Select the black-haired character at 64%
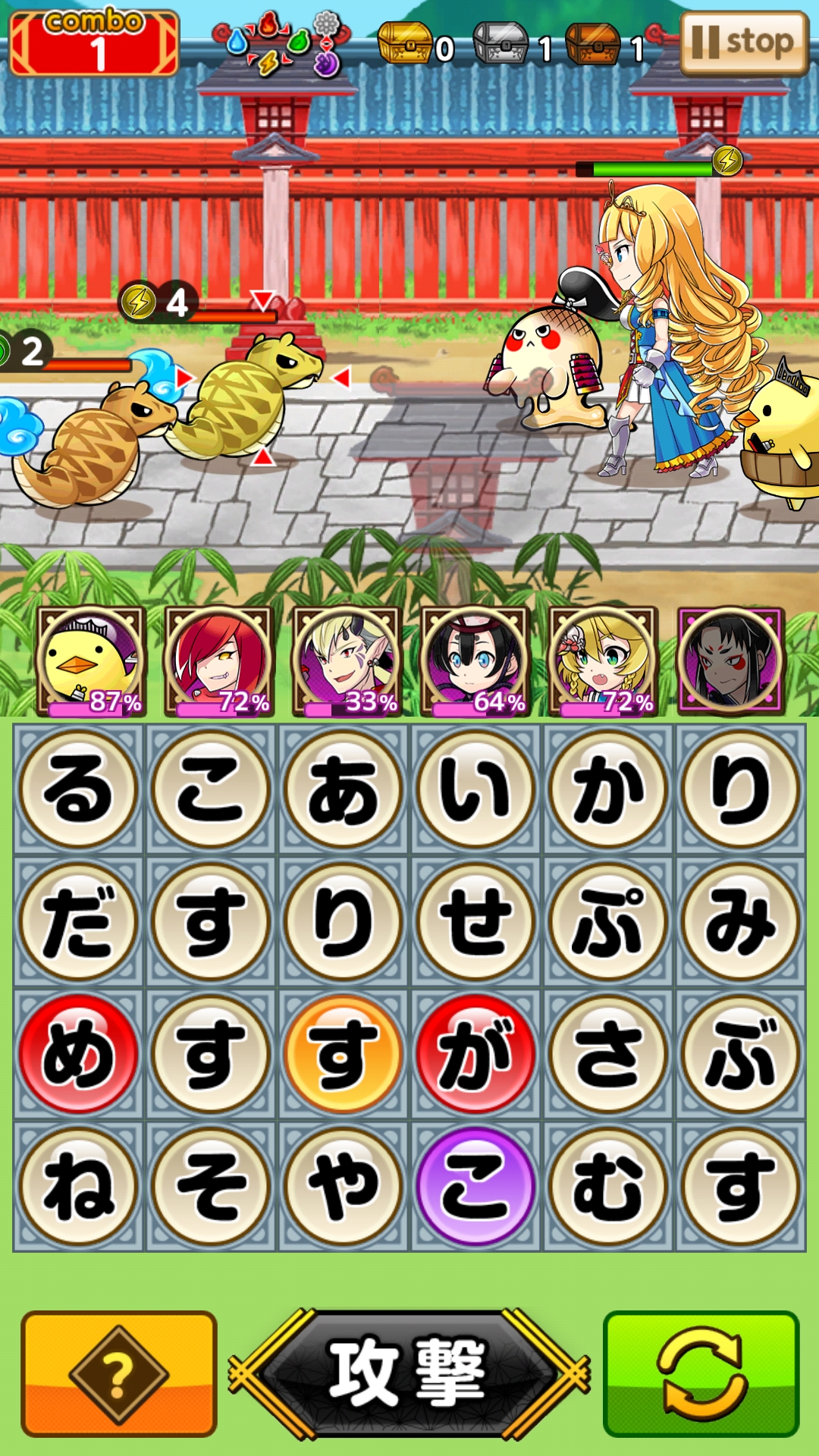Screen dimensions: 819x1456 [475, 661]
